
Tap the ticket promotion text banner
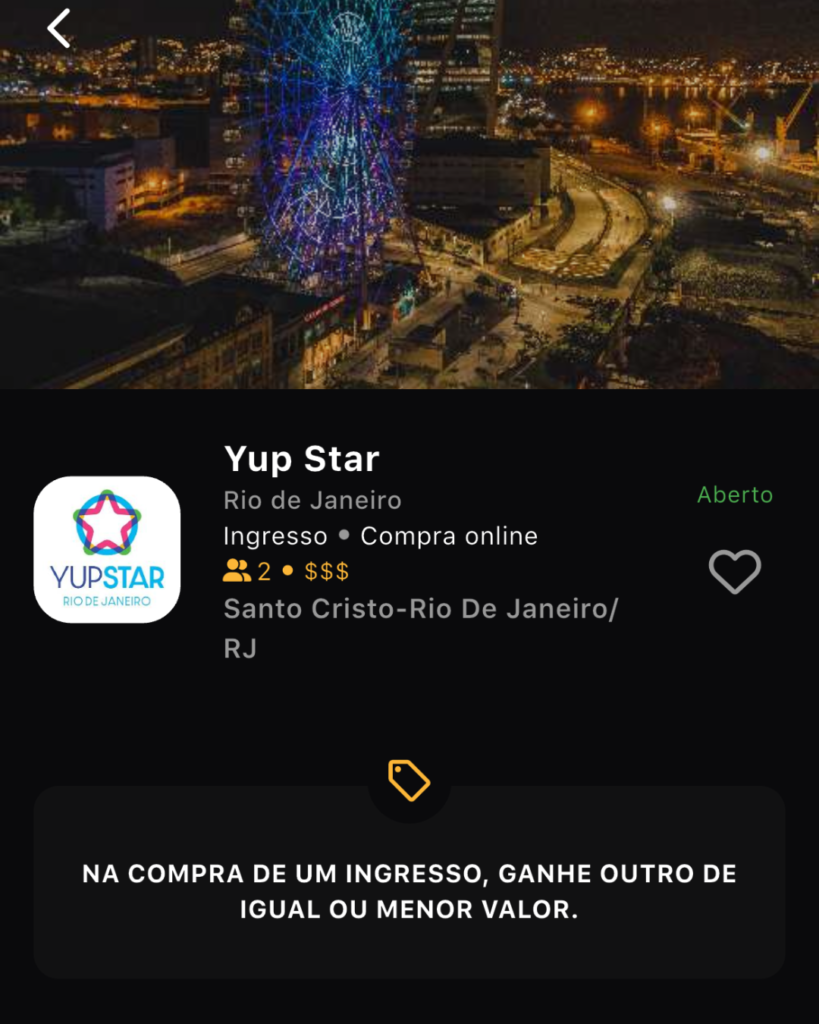click(408, 890)
